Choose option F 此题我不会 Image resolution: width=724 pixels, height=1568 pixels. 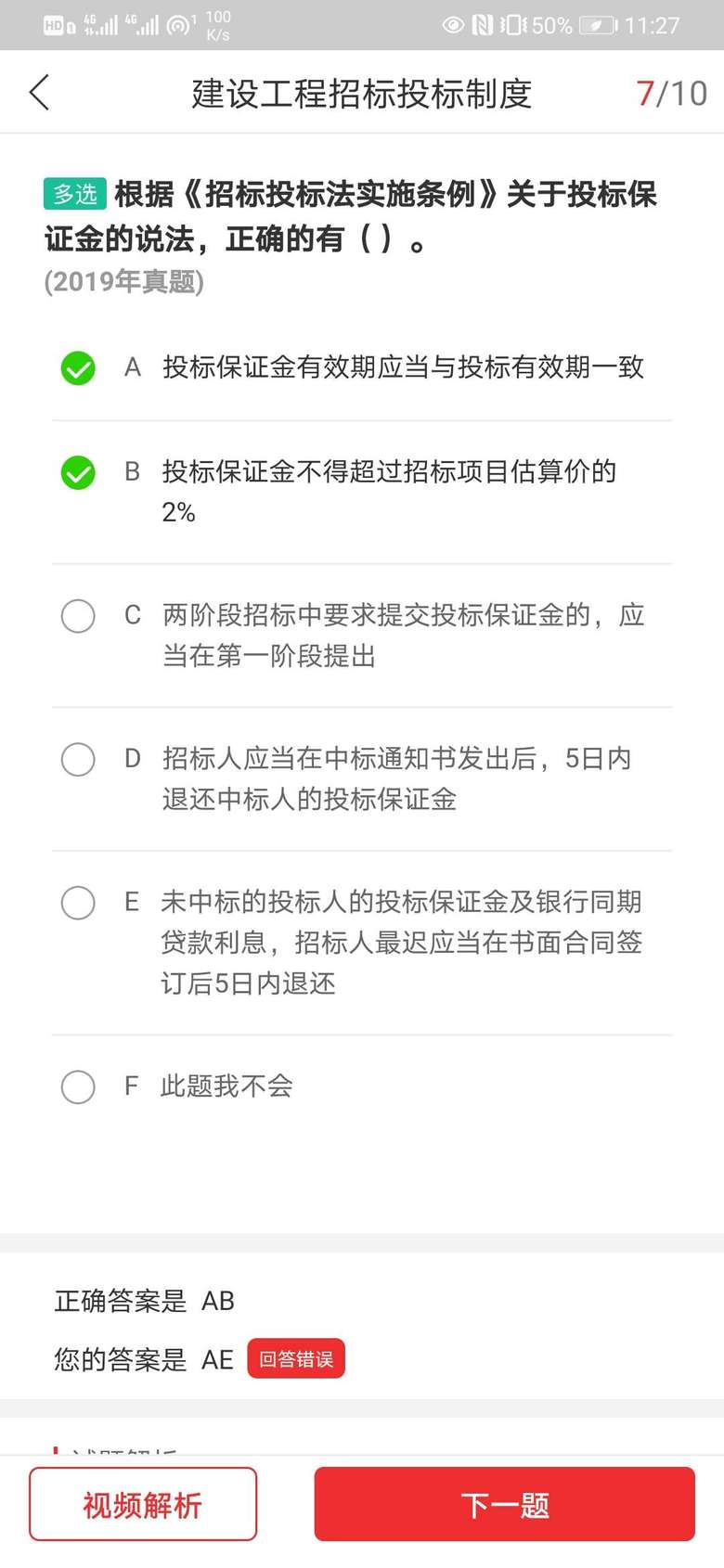(x=78, y=1086)
